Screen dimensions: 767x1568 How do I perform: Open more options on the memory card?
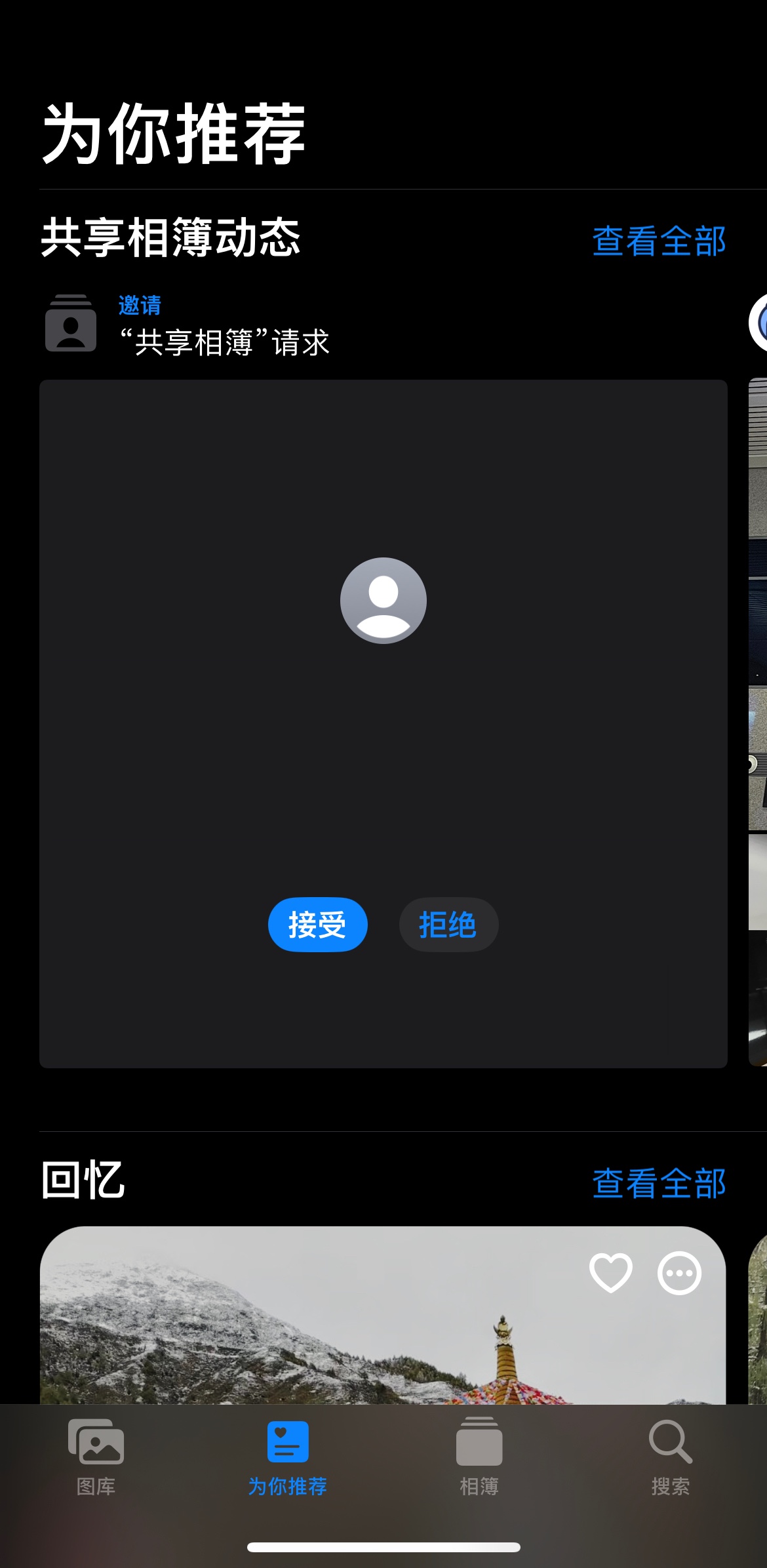coord(679,1273)
